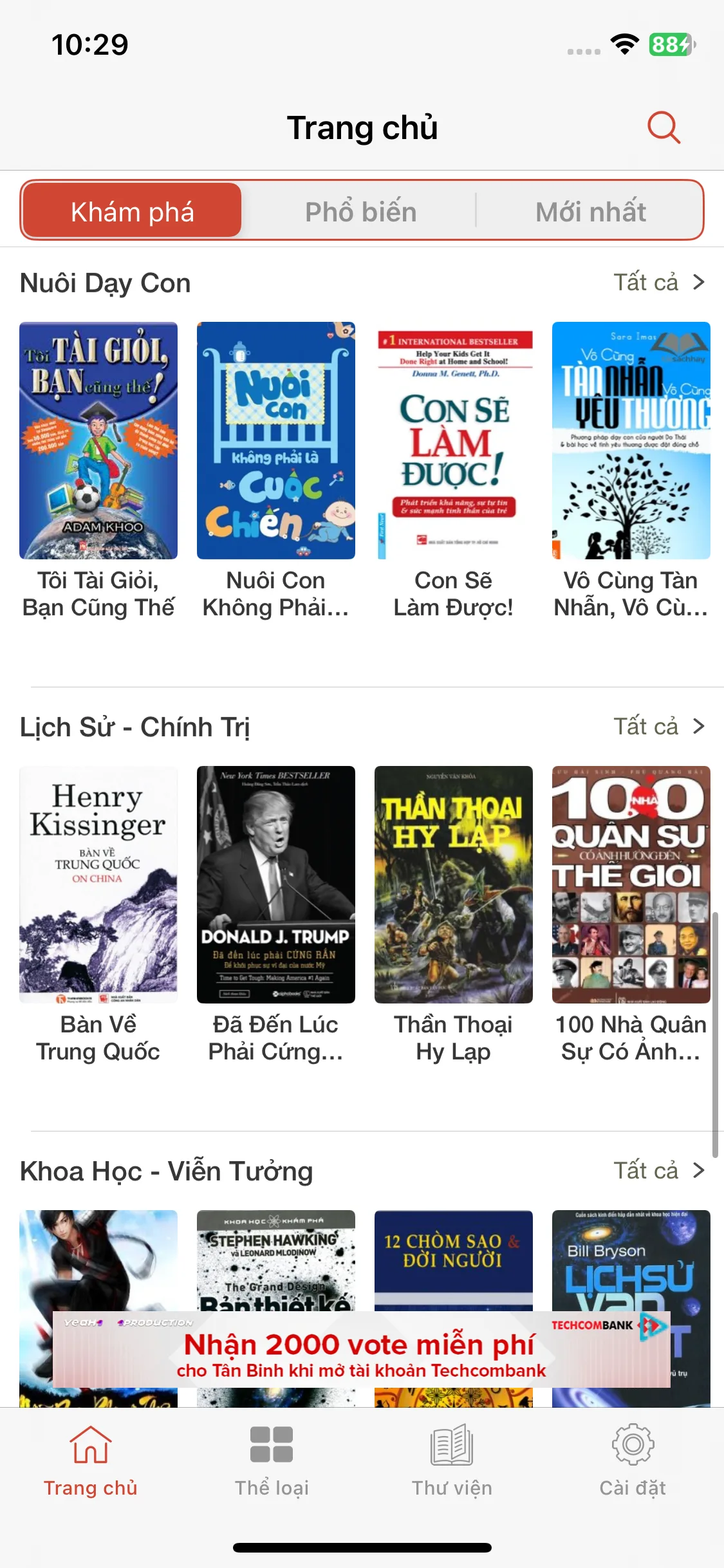
Task: Select the Mới nhất tab
Action: coord(590,212)
